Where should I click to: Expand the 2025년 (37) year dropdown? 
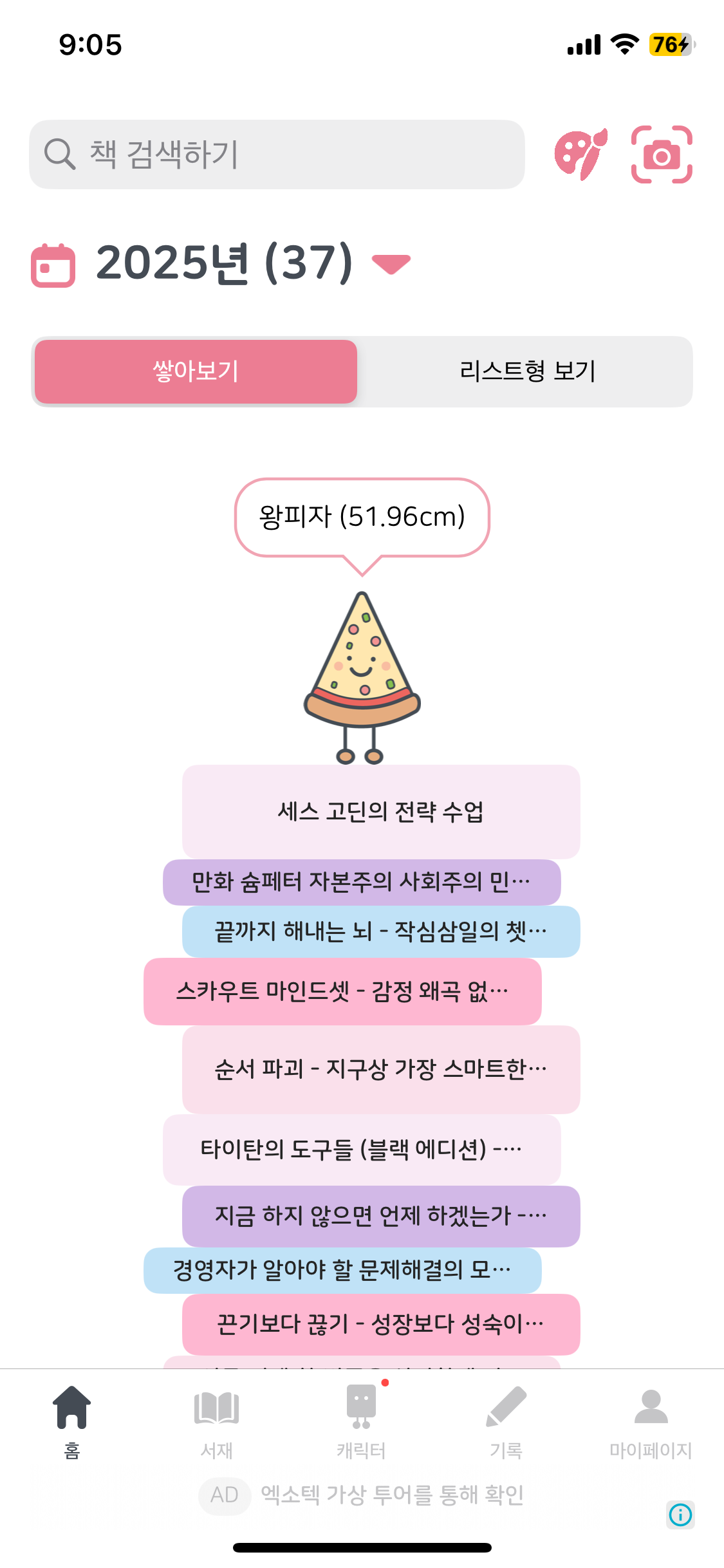(391, 263)
